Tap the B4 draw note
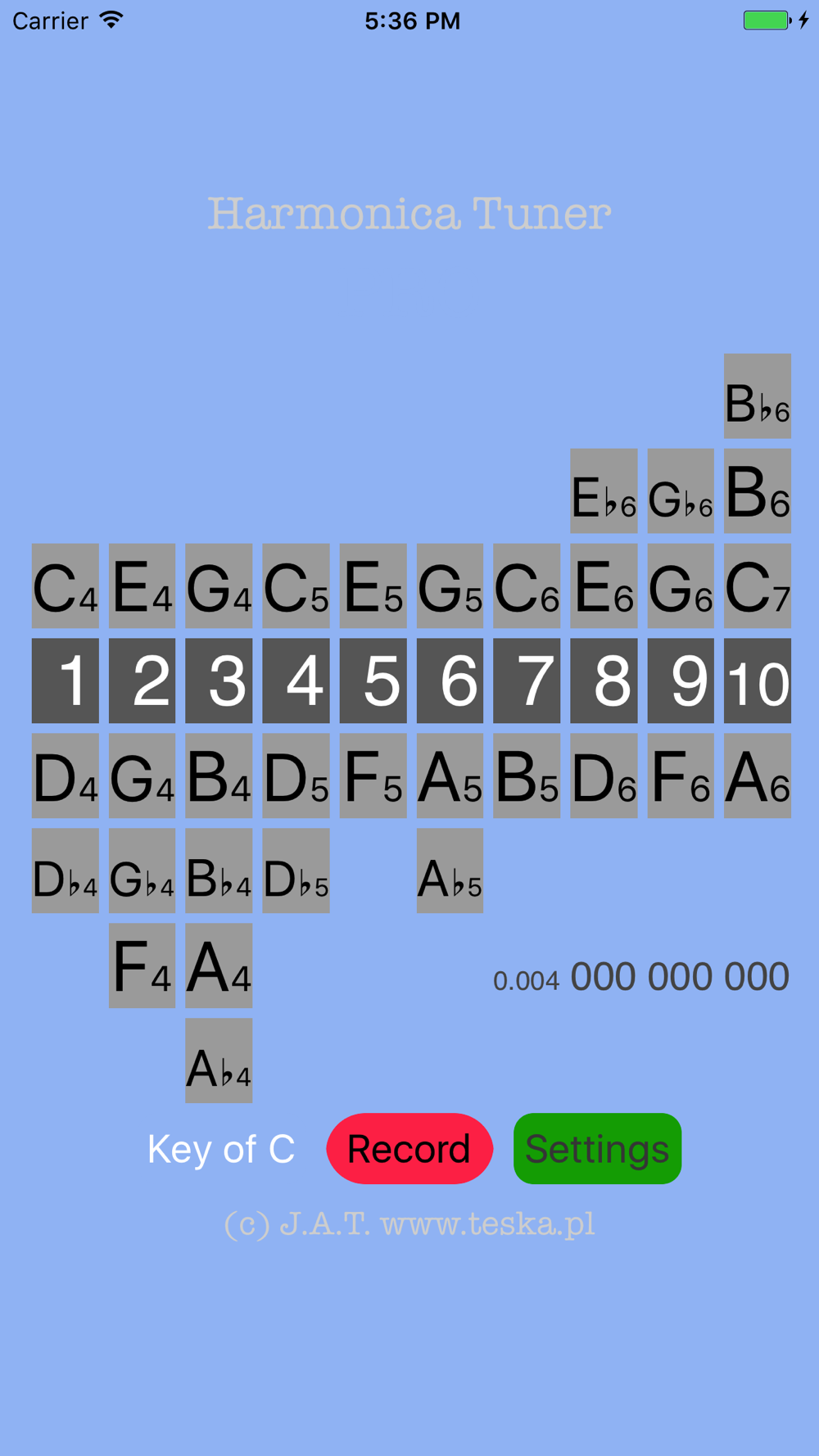 pos(219,775)
